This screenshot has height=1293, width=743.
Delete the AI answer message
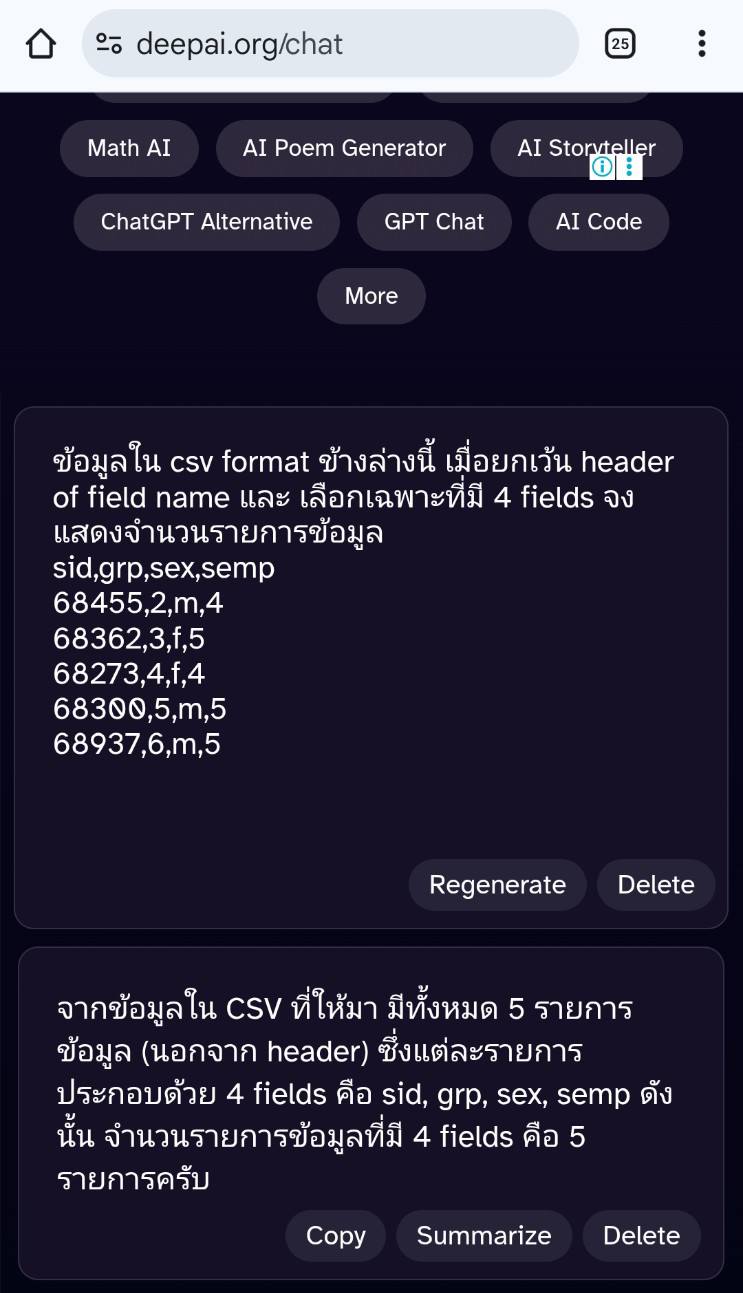[641, 1236]
